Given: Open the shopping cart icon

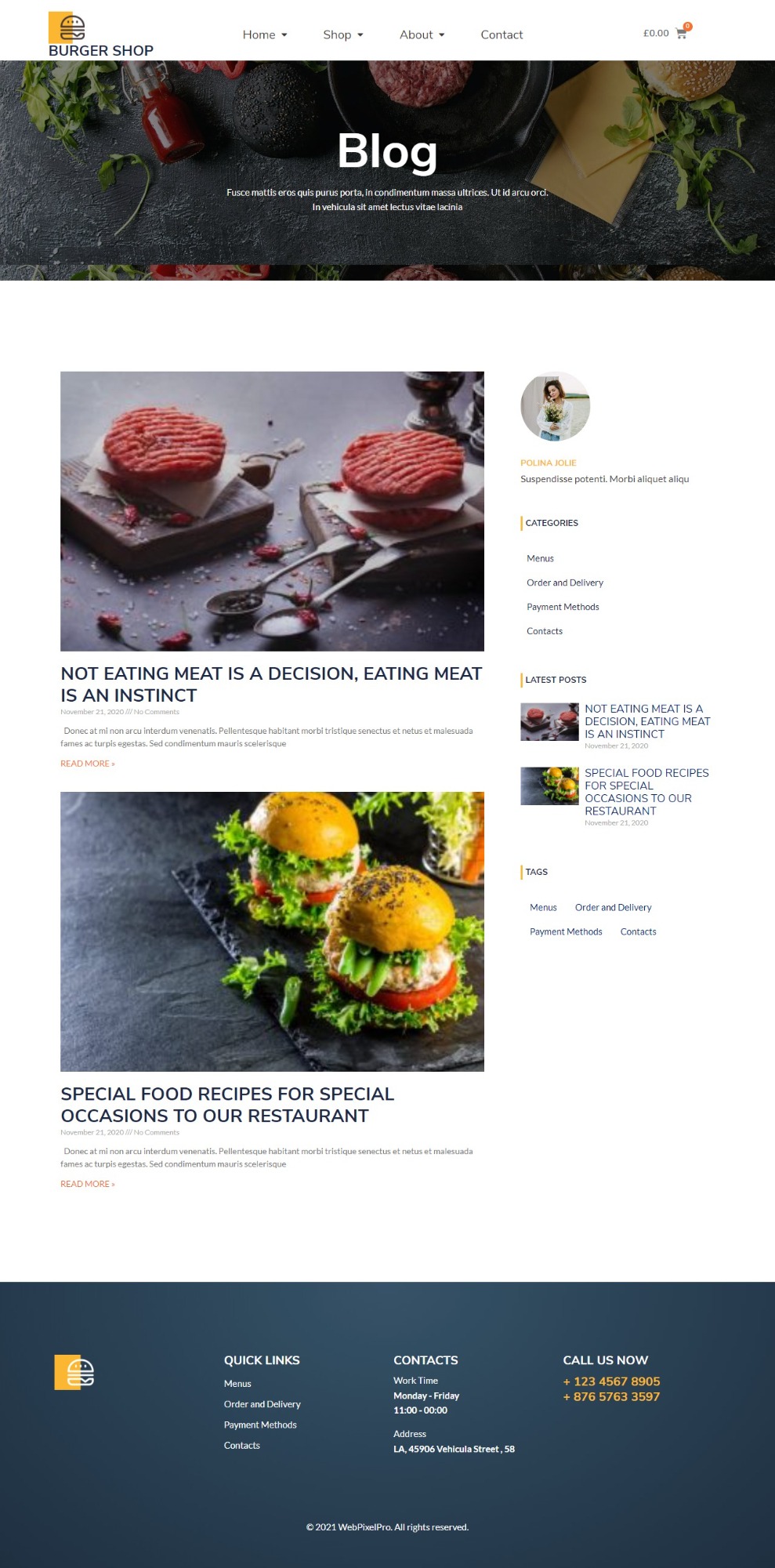Looking at the screenshot, I should coord(680,34).
